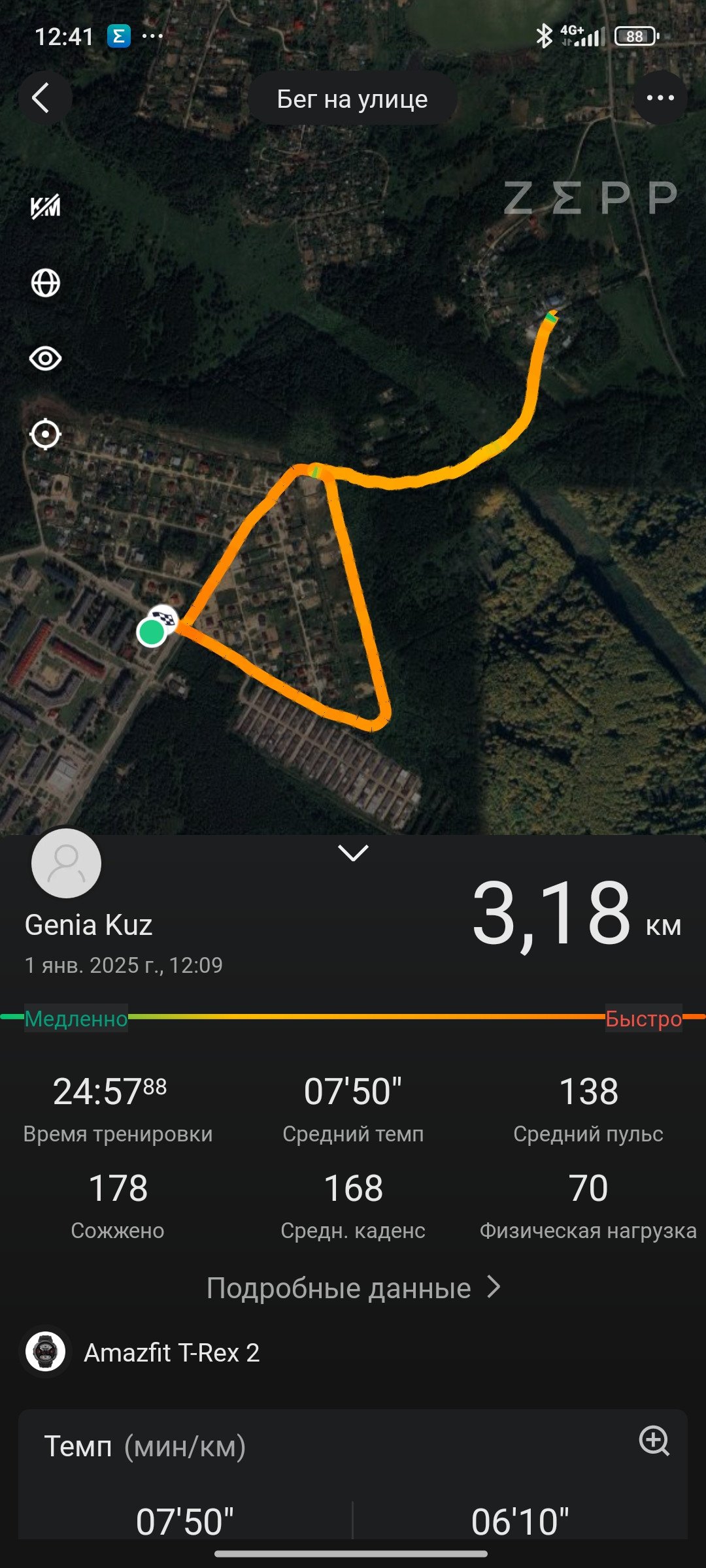
Task: Open Подробные данные details
Action: coord(353,1288)
